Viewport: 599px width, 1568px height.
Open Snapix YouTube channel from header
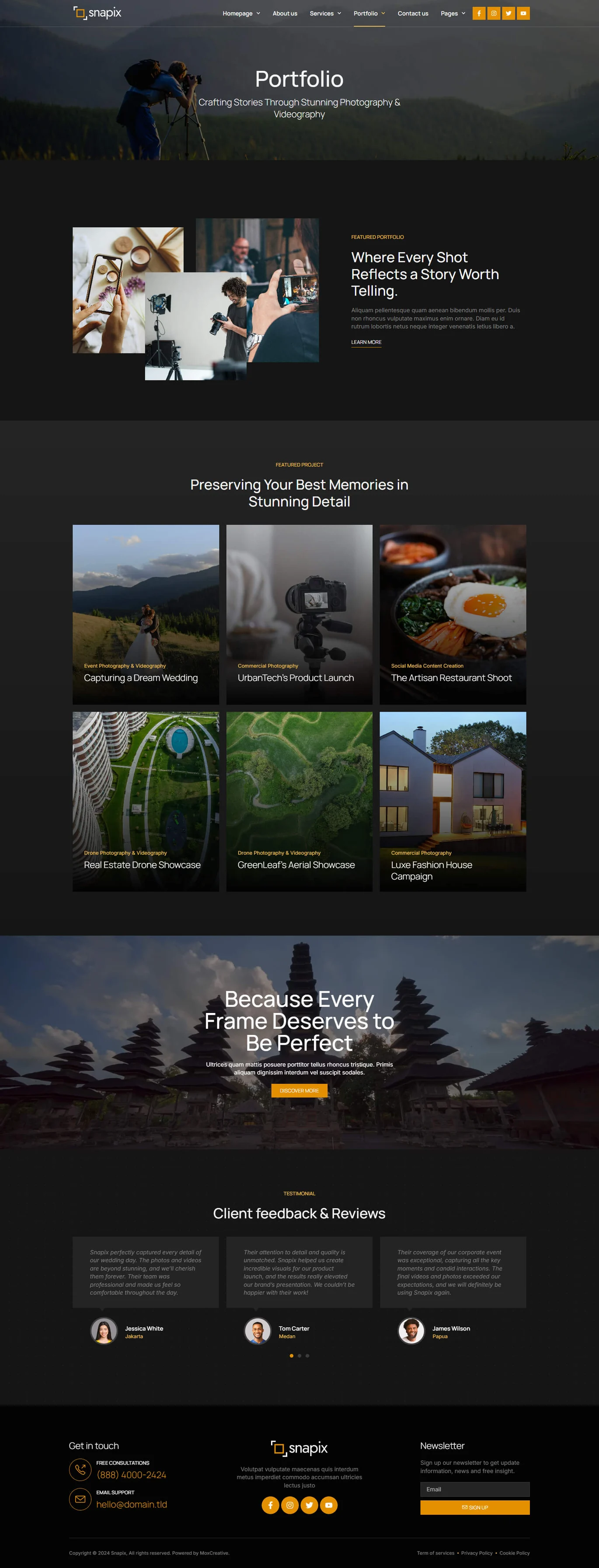point(522,13)
